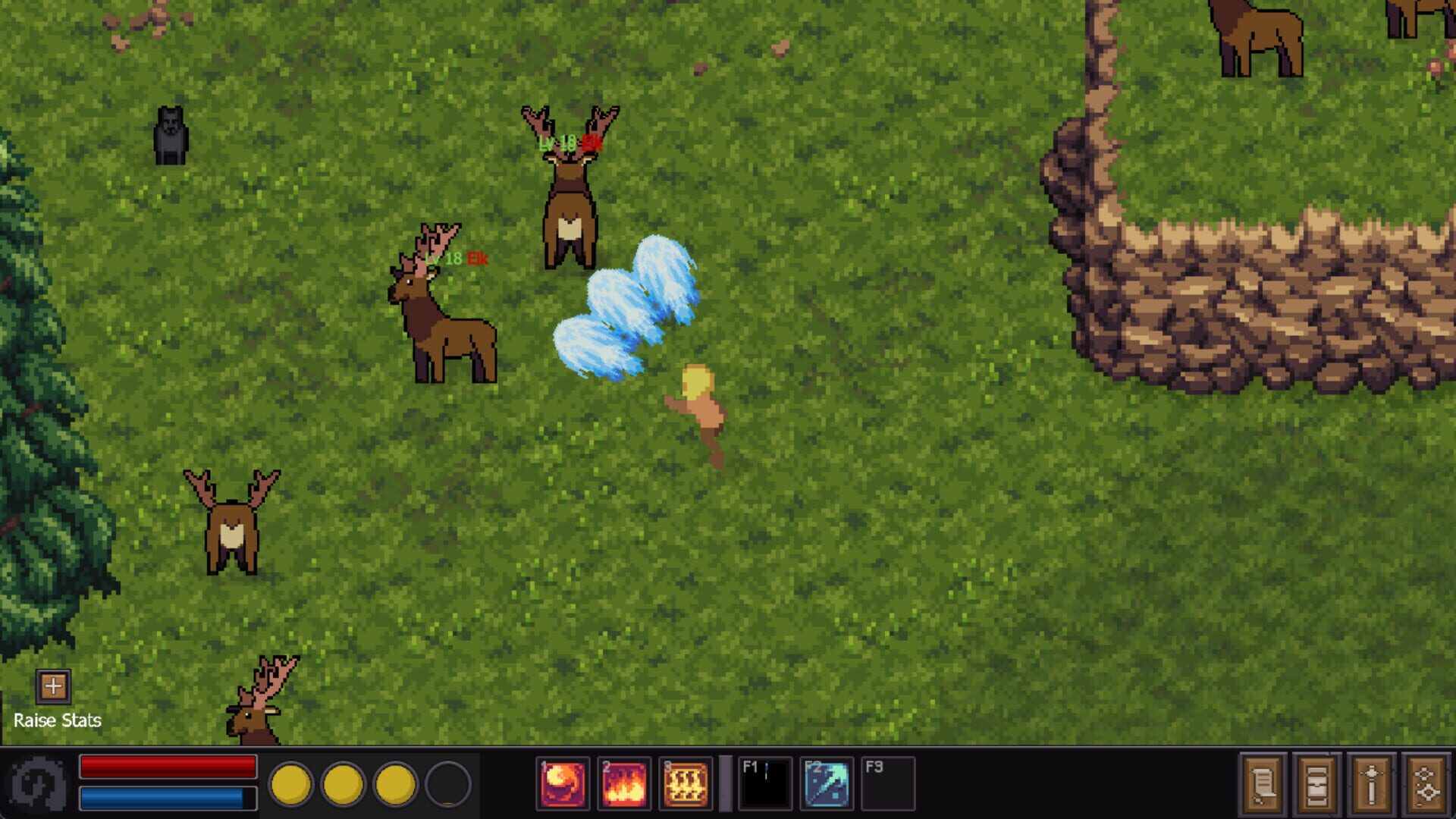Use the ice spear in slot F2

pyautogui.click(x=827, y=783)
